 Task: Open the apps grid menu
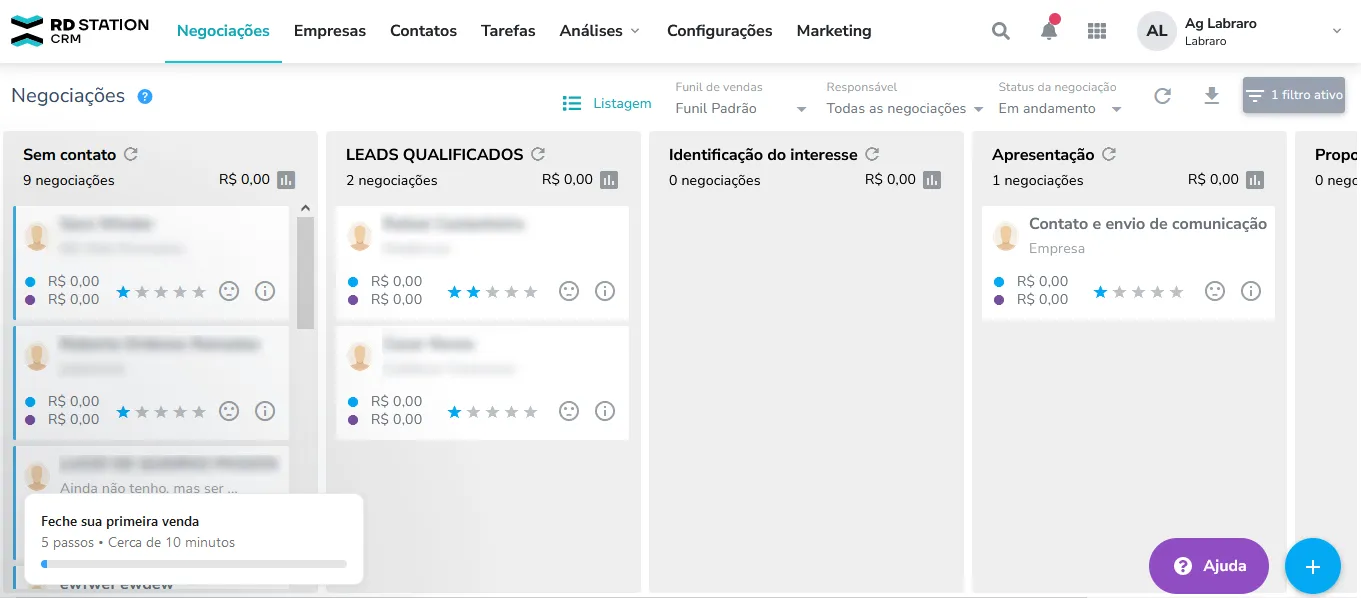[1096, 31]
